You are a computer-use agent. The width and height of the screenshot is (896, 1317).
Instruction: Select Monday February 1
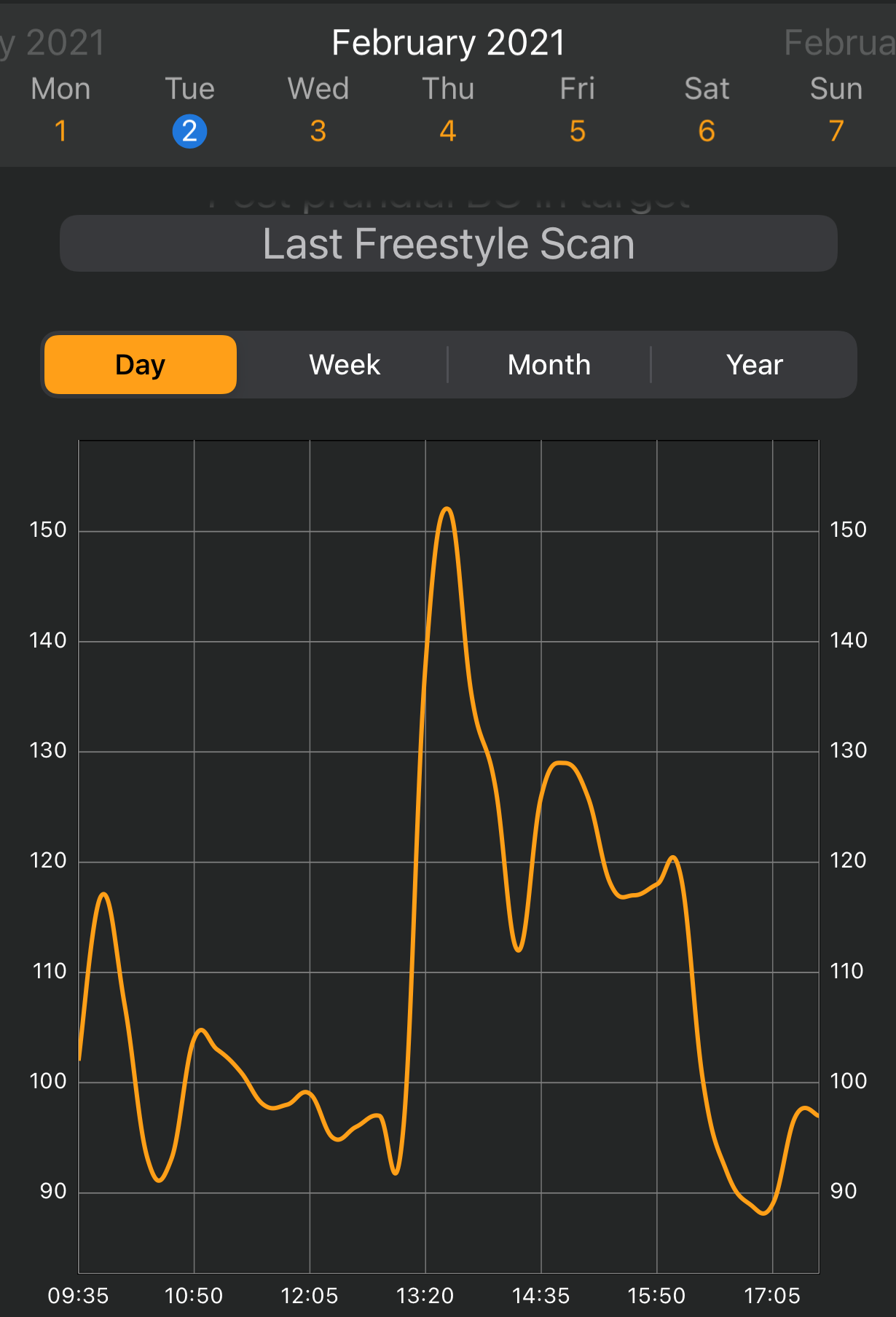point(60,131)
